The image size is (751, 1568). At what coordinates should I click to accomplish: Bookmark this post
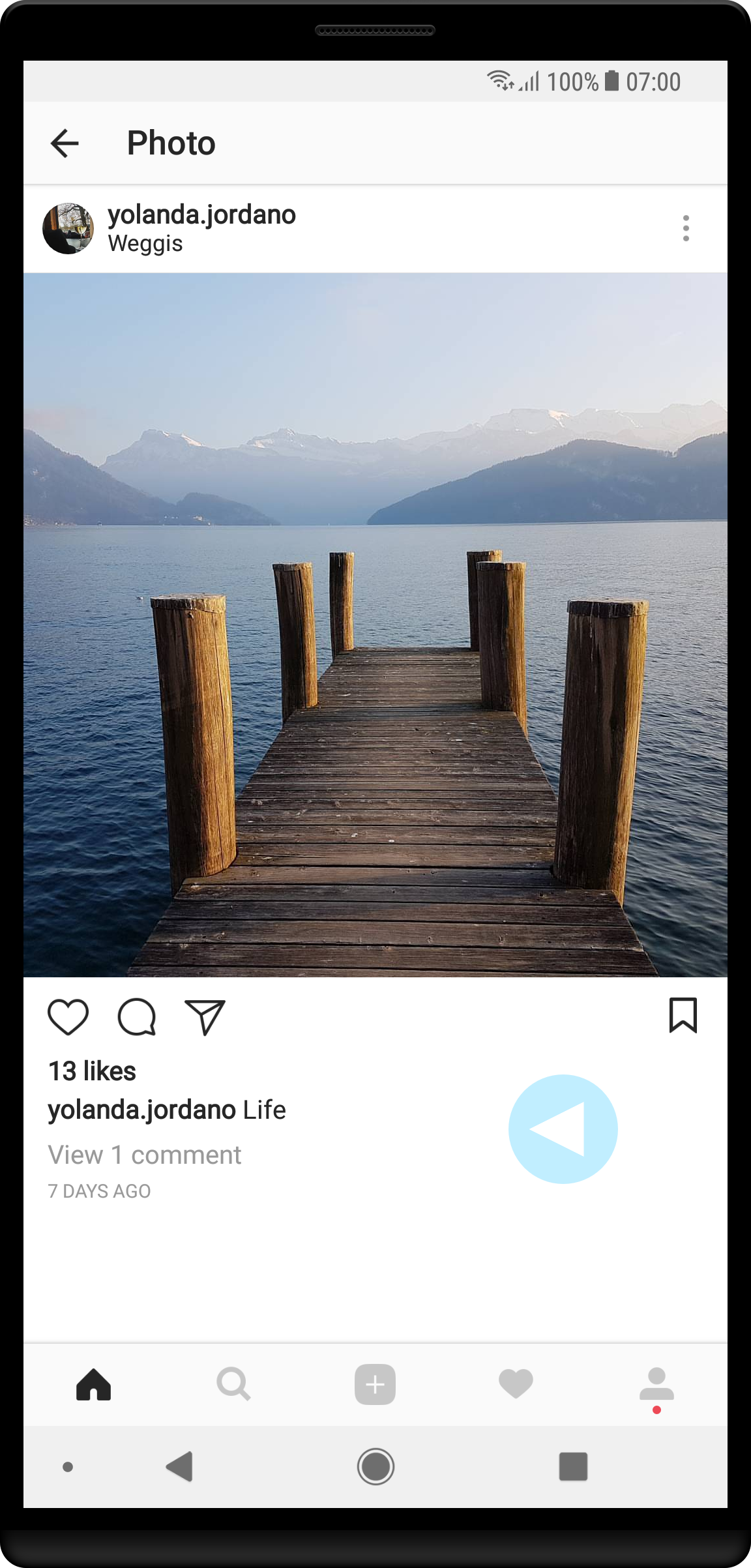pyautogui.click(x=683, y=1015)
